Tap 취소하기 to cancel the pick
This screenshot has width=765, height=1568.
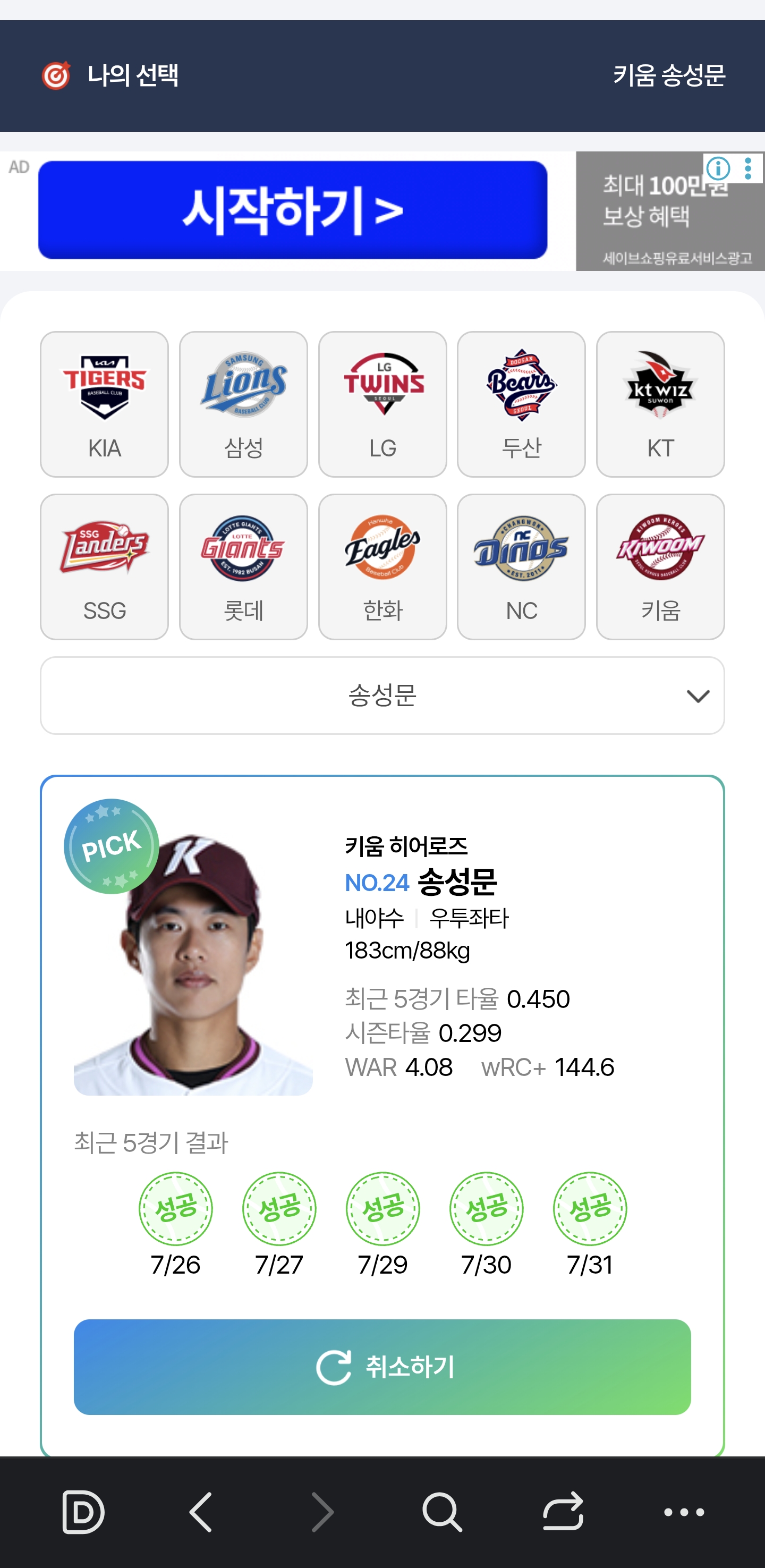(382, 1367)
